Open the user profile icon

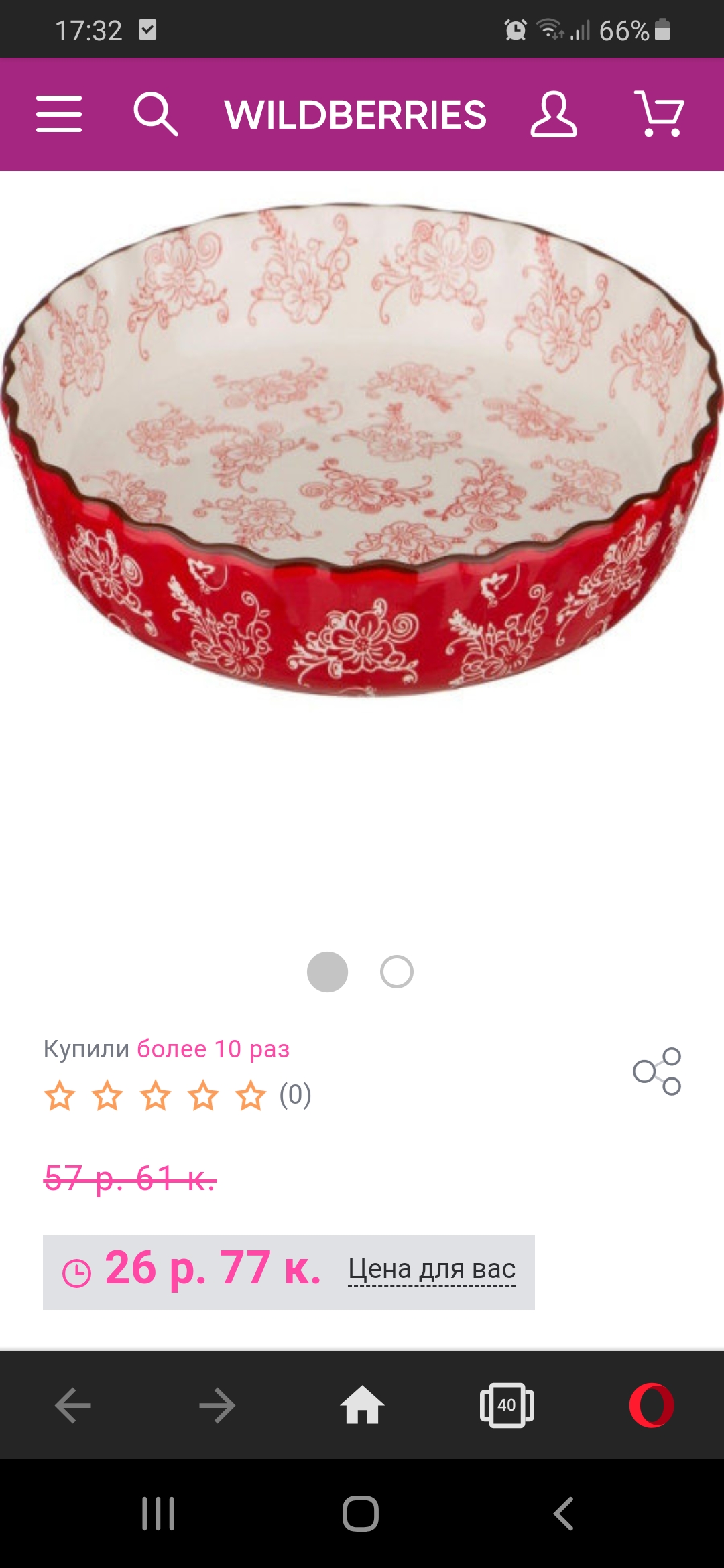coord(554,115)
